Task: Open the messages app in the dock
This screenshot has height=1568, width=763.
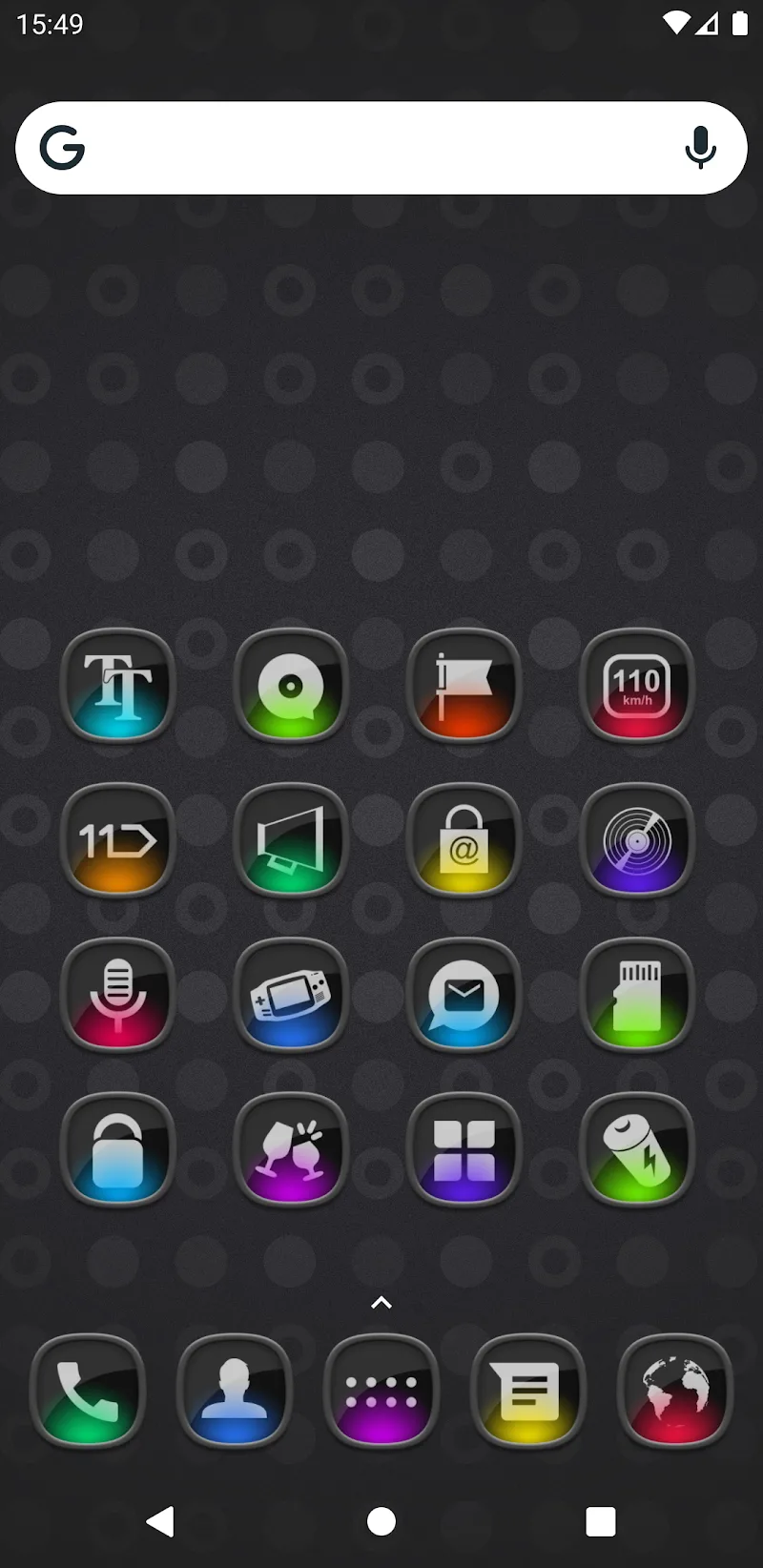Action: [x=527, y=1390]
